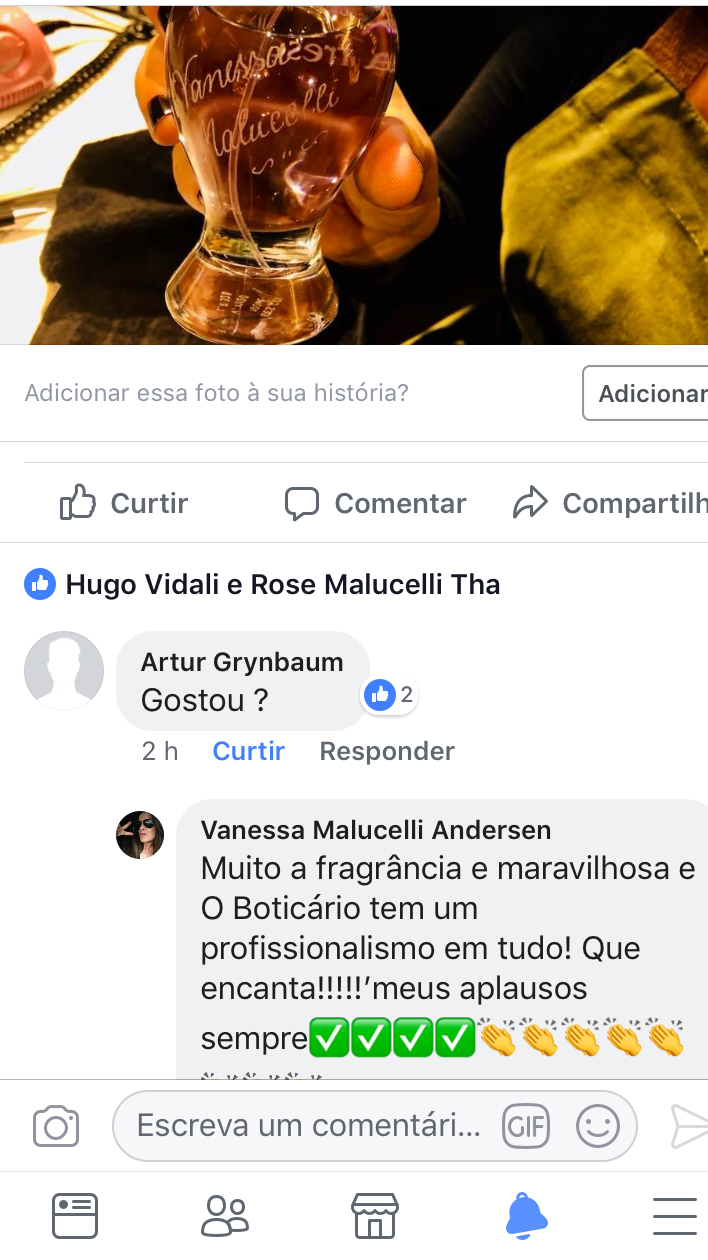Curtir Artur Grynbaum's comment
Screen dimensions: 708x1260
click(248, 751)
